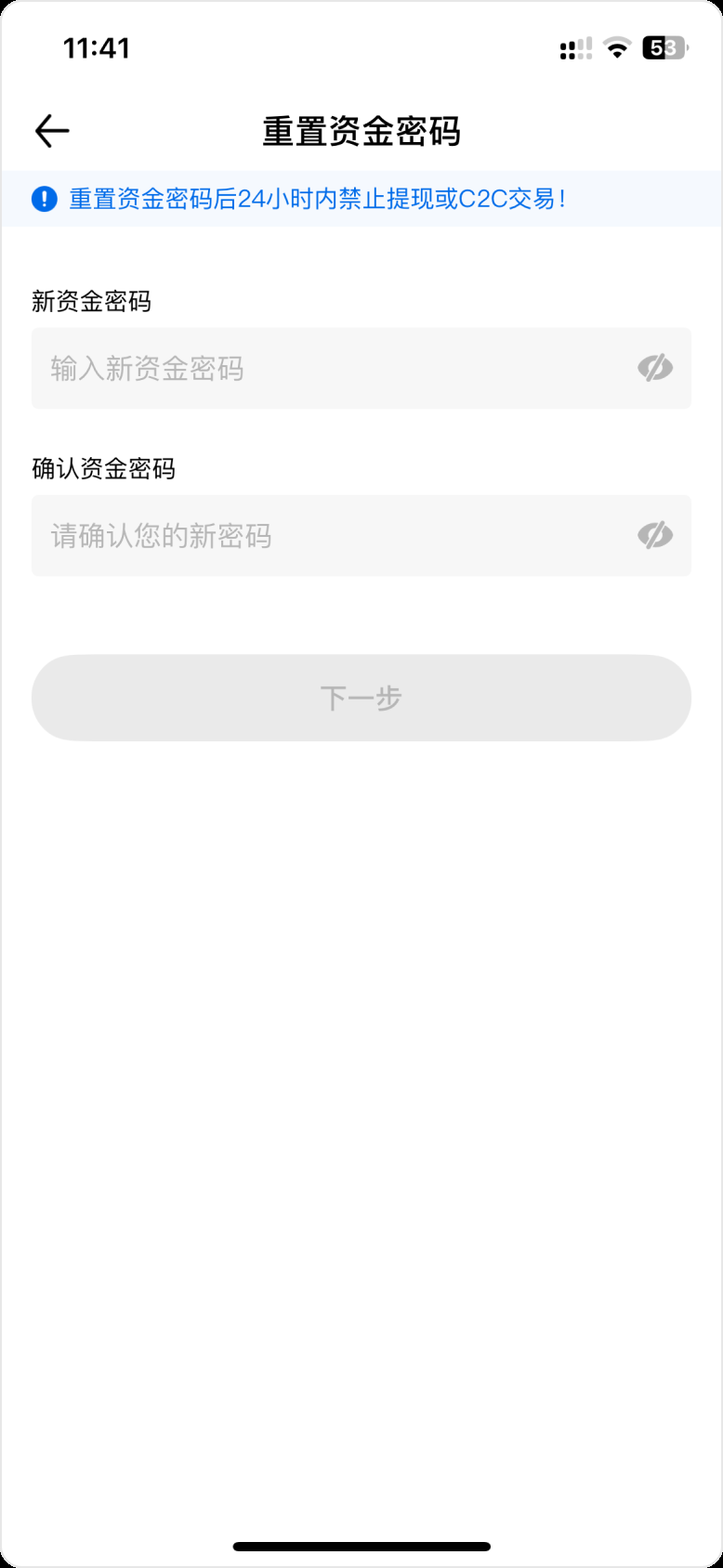The image size is (723, 1568).
Task: Focus the 输入新资金密码 field
Action: click(361, 368)
